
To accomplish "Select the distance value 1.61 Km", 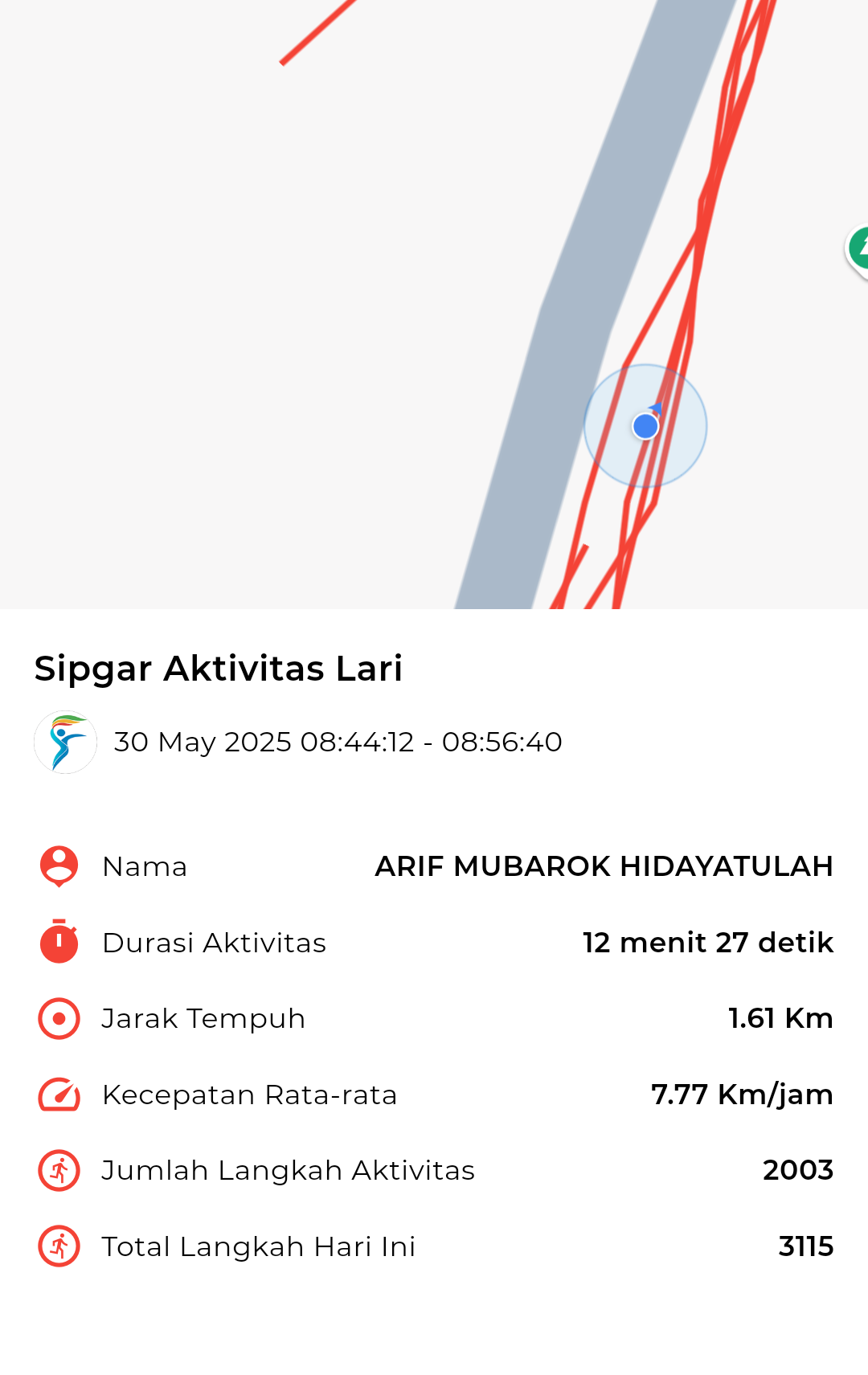I will pyautogui.click(x=780, y=1018).
